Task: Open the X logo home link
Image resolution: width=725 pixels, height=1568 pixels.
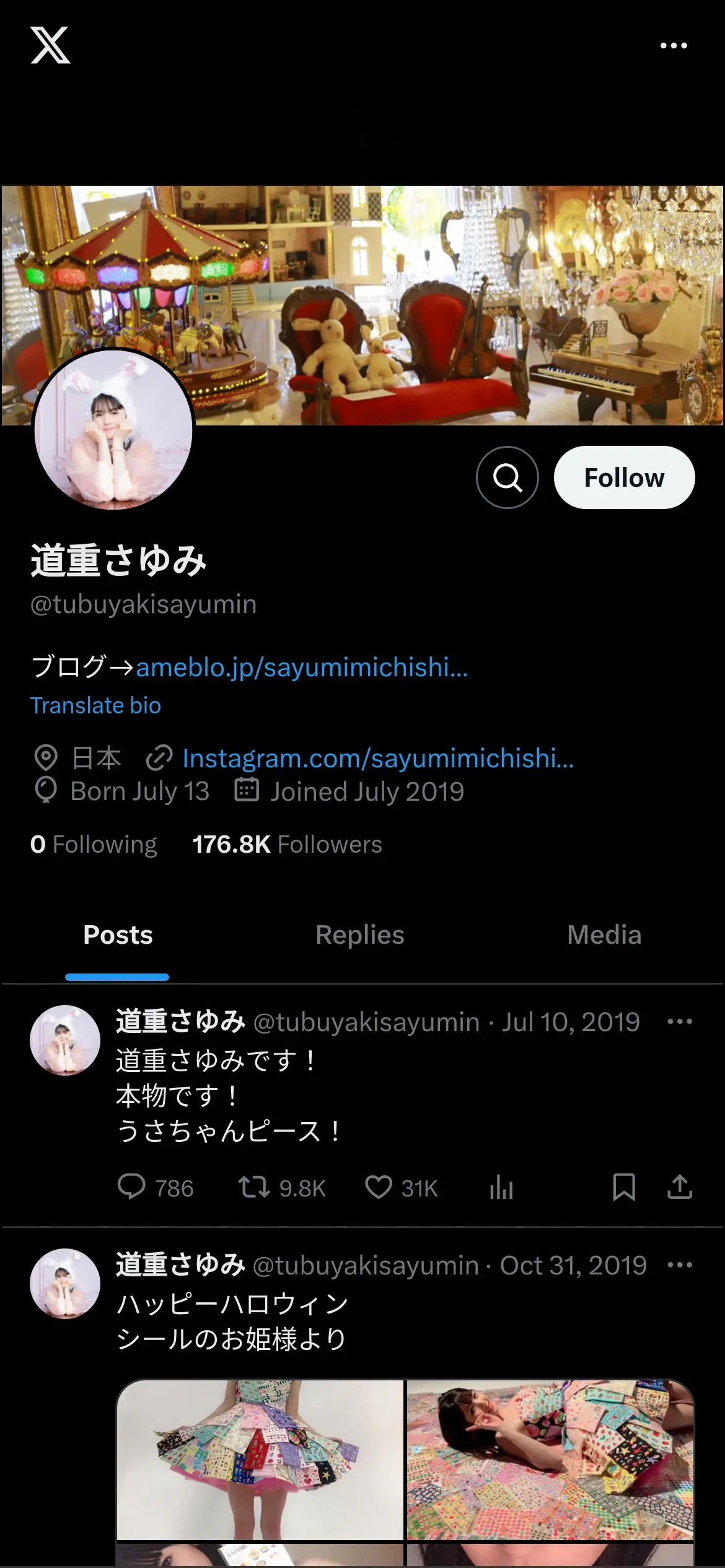Action: [50, 45]
